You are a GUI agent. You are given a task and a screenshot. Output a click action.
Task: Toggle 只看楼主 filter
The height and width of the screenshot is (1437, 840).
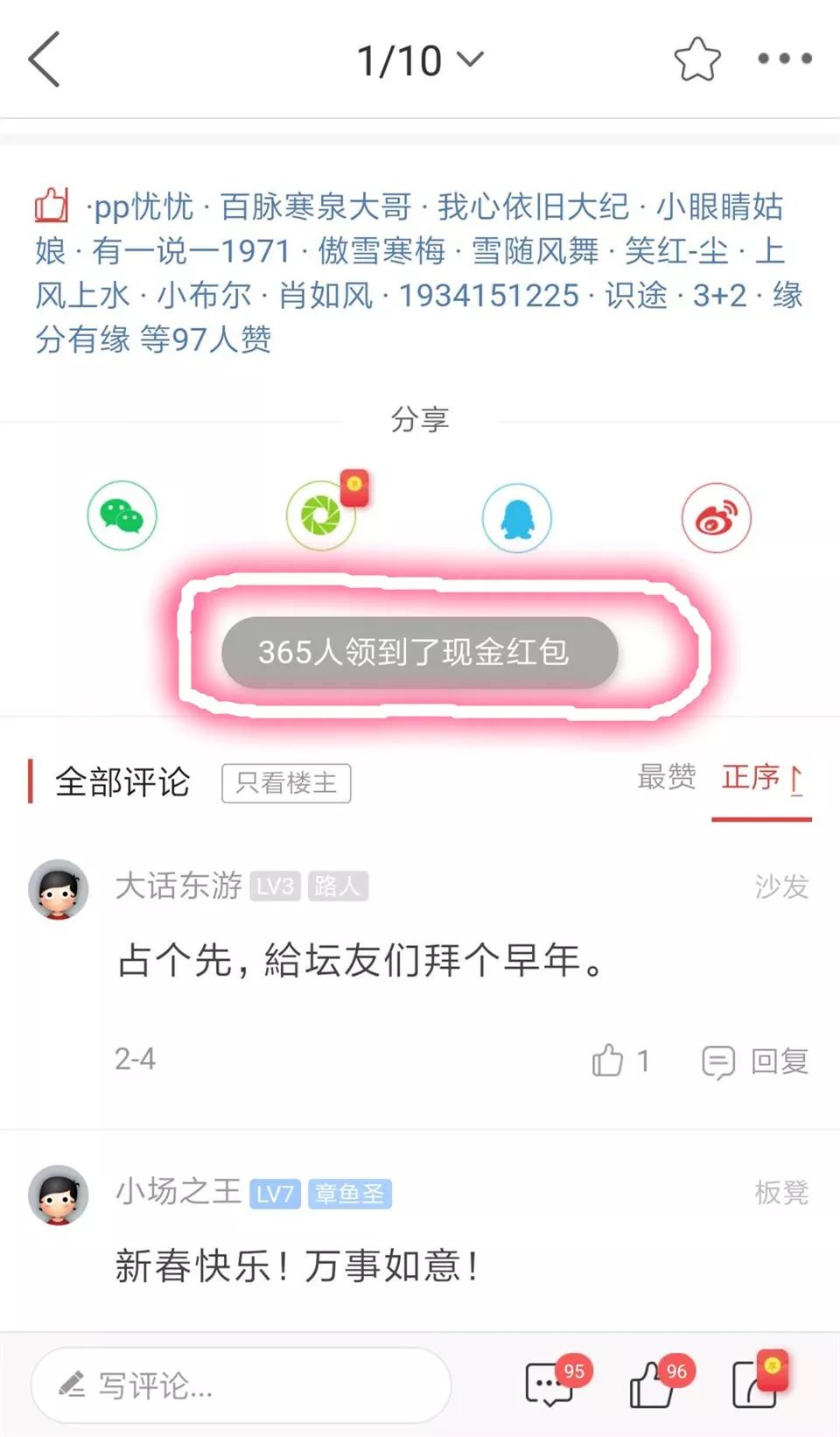point(286,782)
